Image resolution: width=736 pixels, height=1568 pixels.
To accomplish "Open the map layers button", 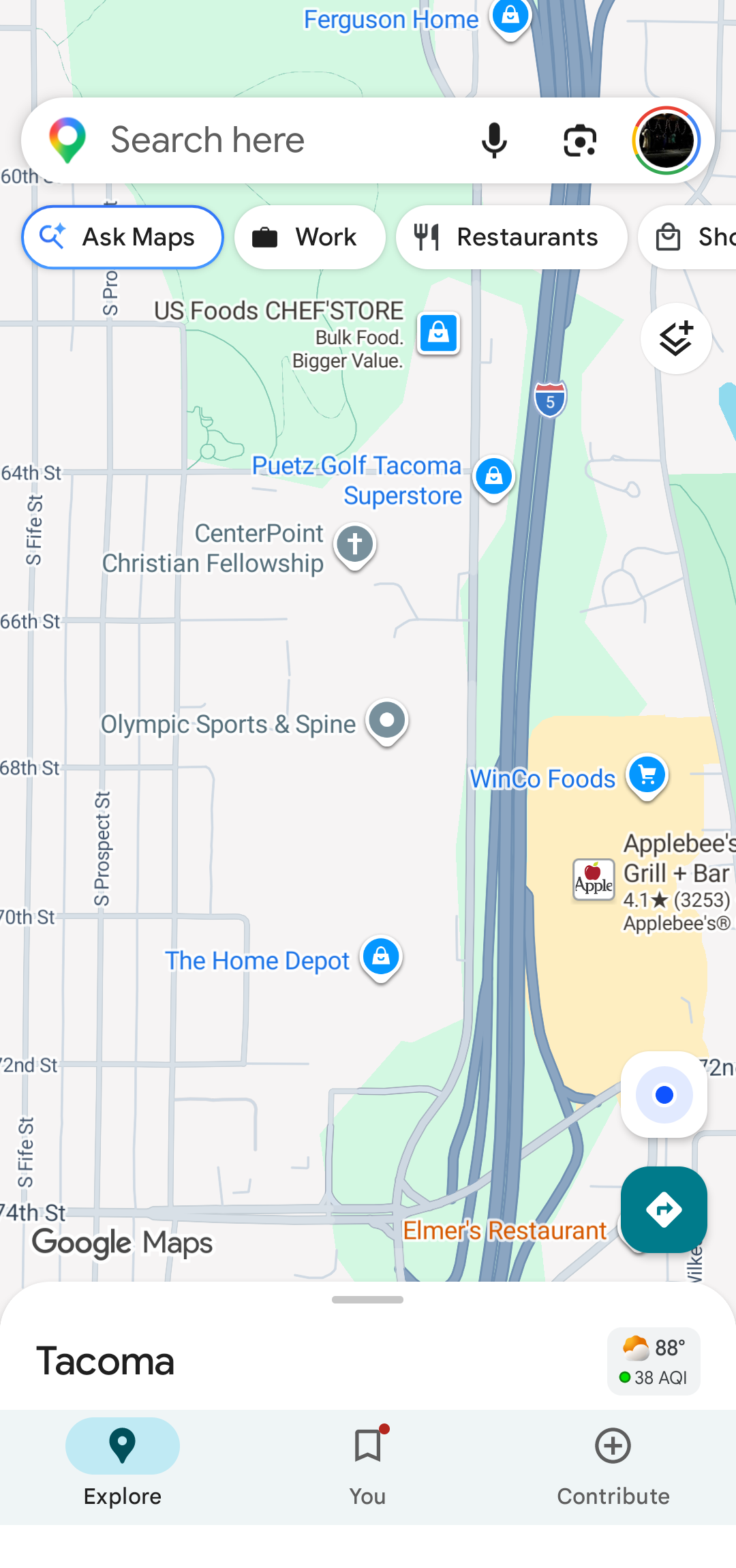I will pos(676,338).
